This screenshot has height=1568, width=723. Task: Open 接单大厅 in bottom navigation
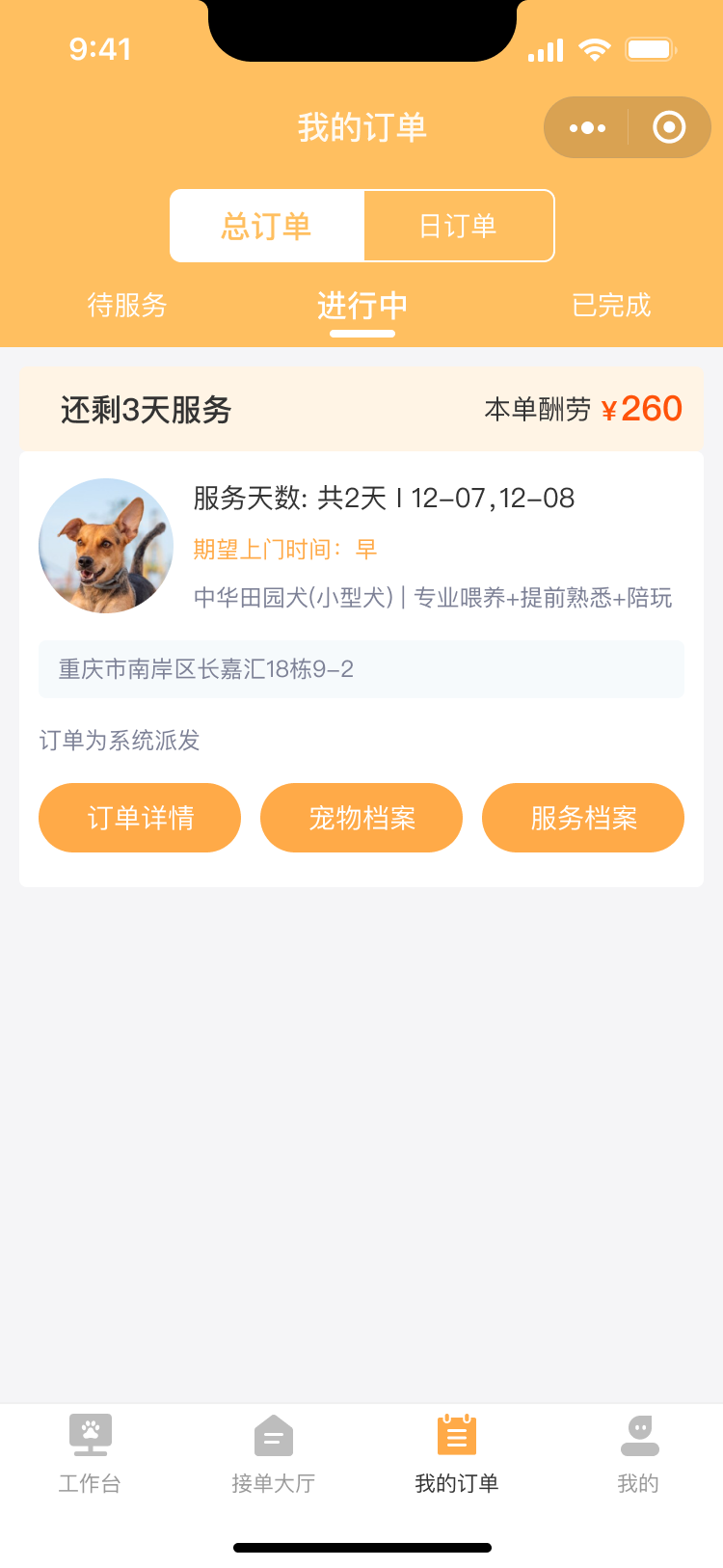274,1454
